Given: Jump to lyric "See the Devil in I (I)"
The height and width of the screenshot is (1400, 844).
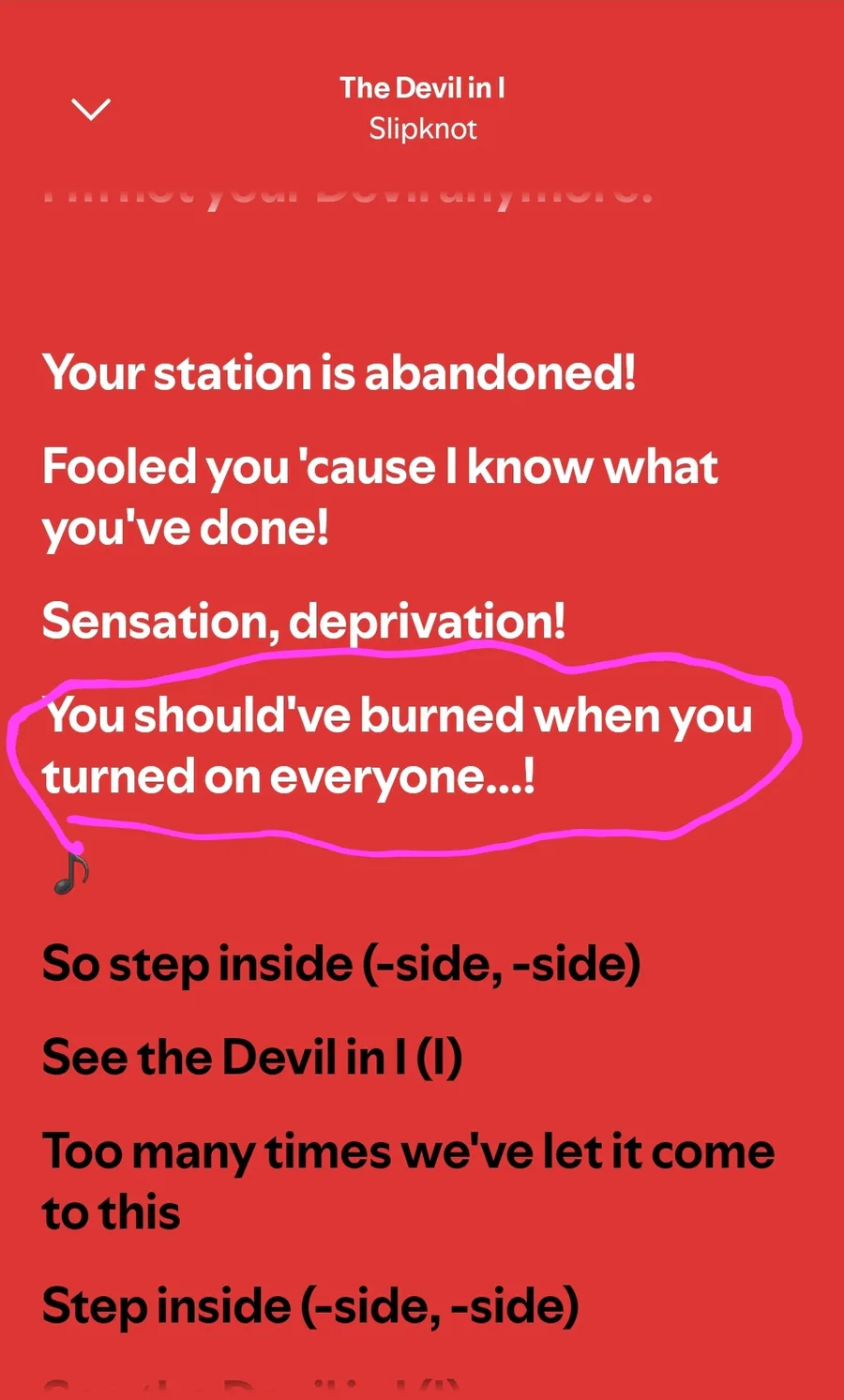Looking at the screenshot, I should pyautogui.click(x=252, y=1058).
